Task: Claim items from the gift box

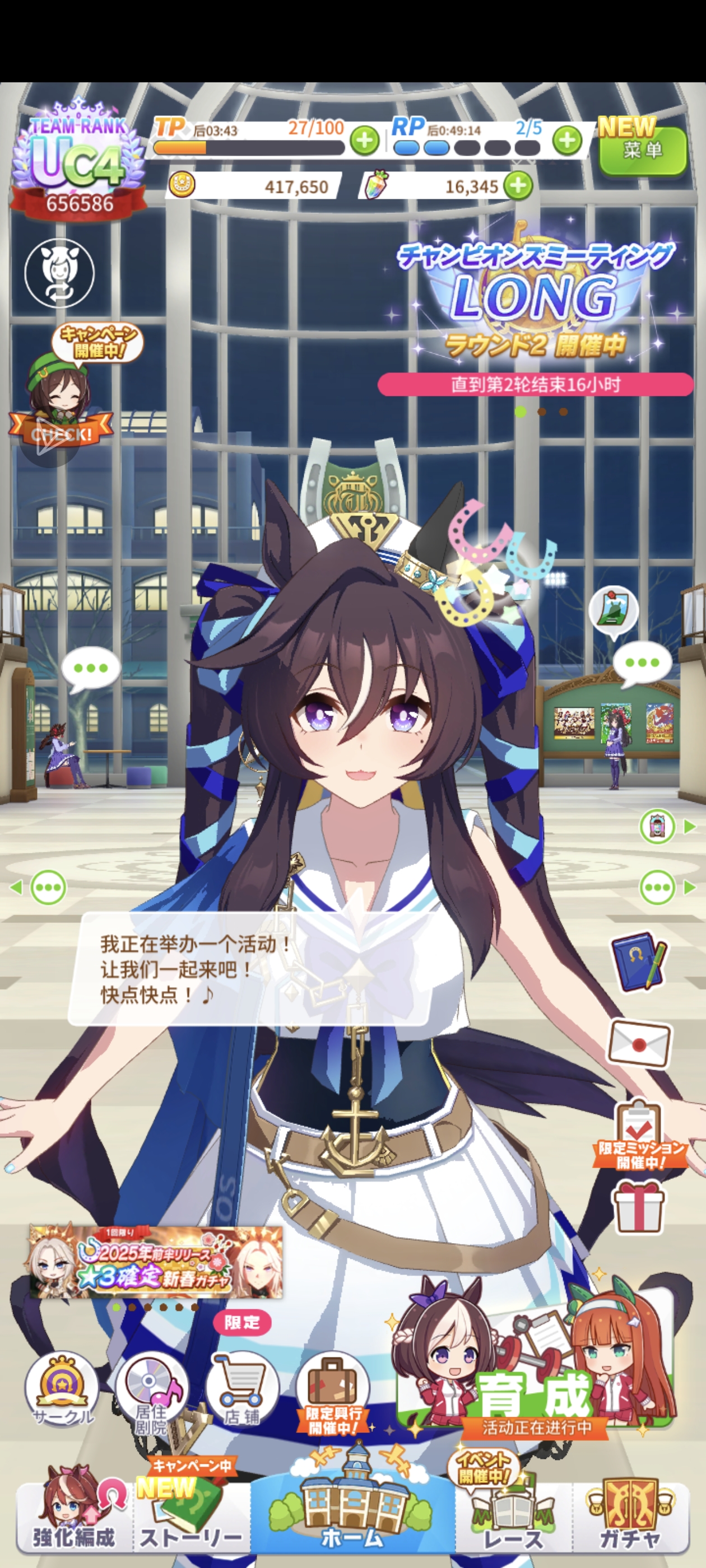Action: pyautogui.click(x=638, y=1207)
